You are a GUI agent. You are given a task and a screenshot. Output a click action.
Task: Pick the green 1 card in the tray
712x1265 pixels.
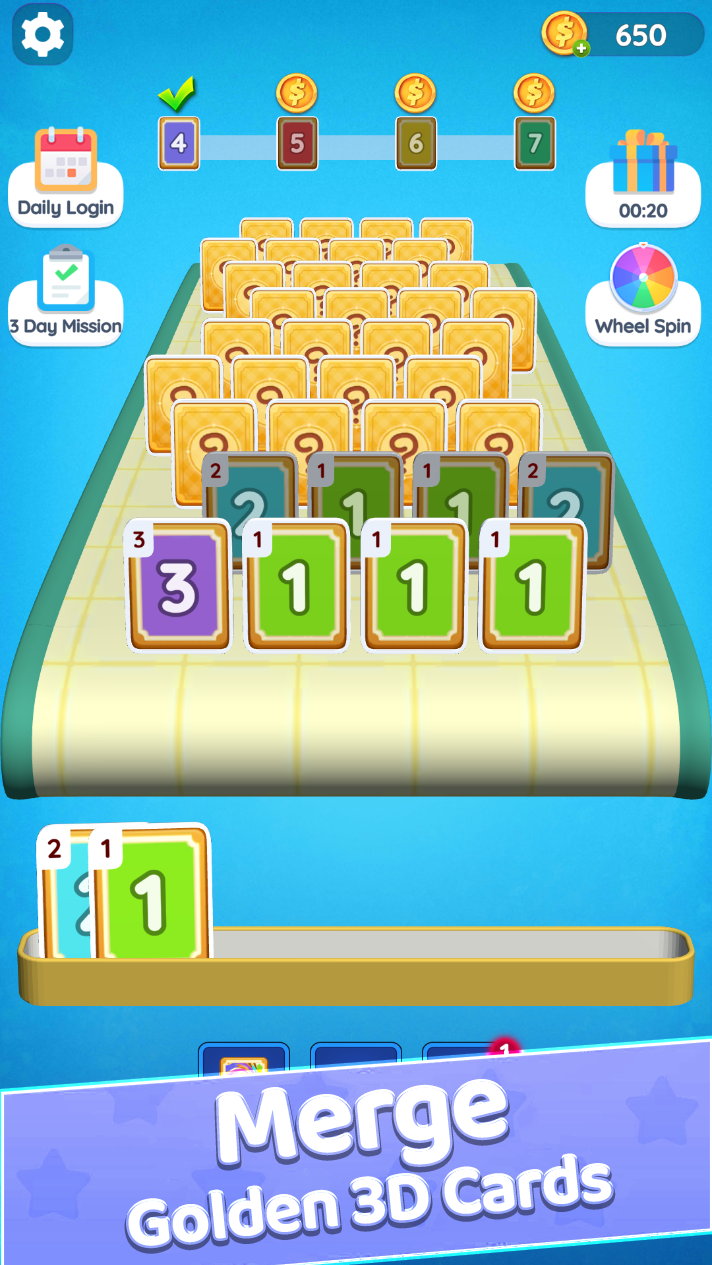pyautogui.click(x=152, y=893)
